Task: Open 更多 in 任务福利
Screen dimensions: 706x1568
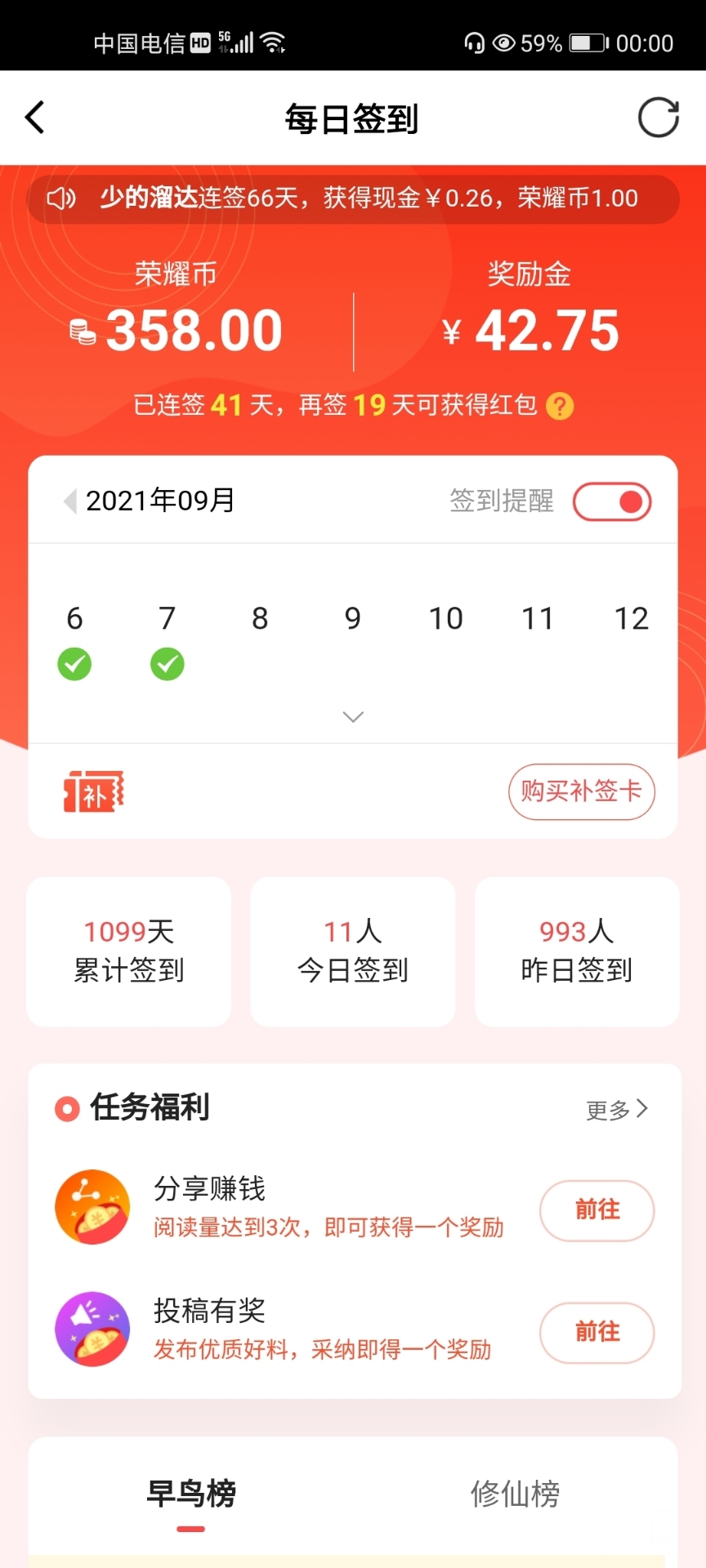Action: 617,1109
